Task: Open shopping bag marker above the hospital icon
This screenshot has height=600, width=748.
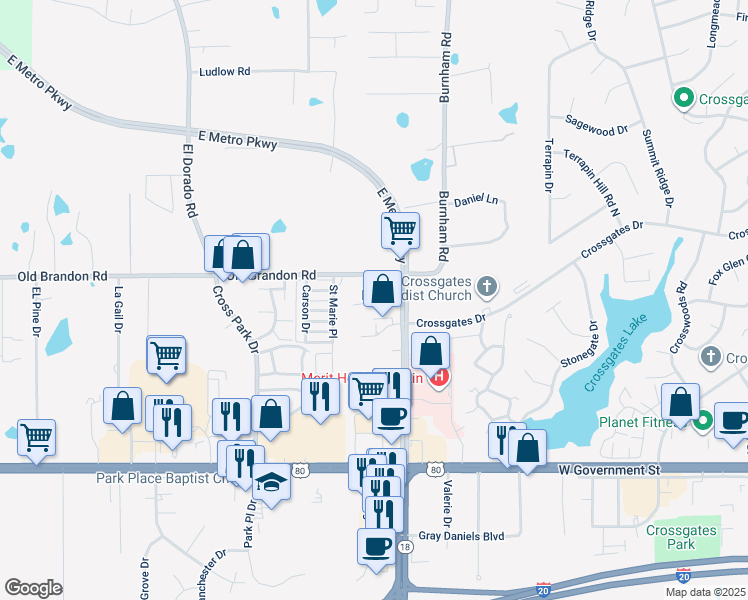Action: (x=431, y=352)
